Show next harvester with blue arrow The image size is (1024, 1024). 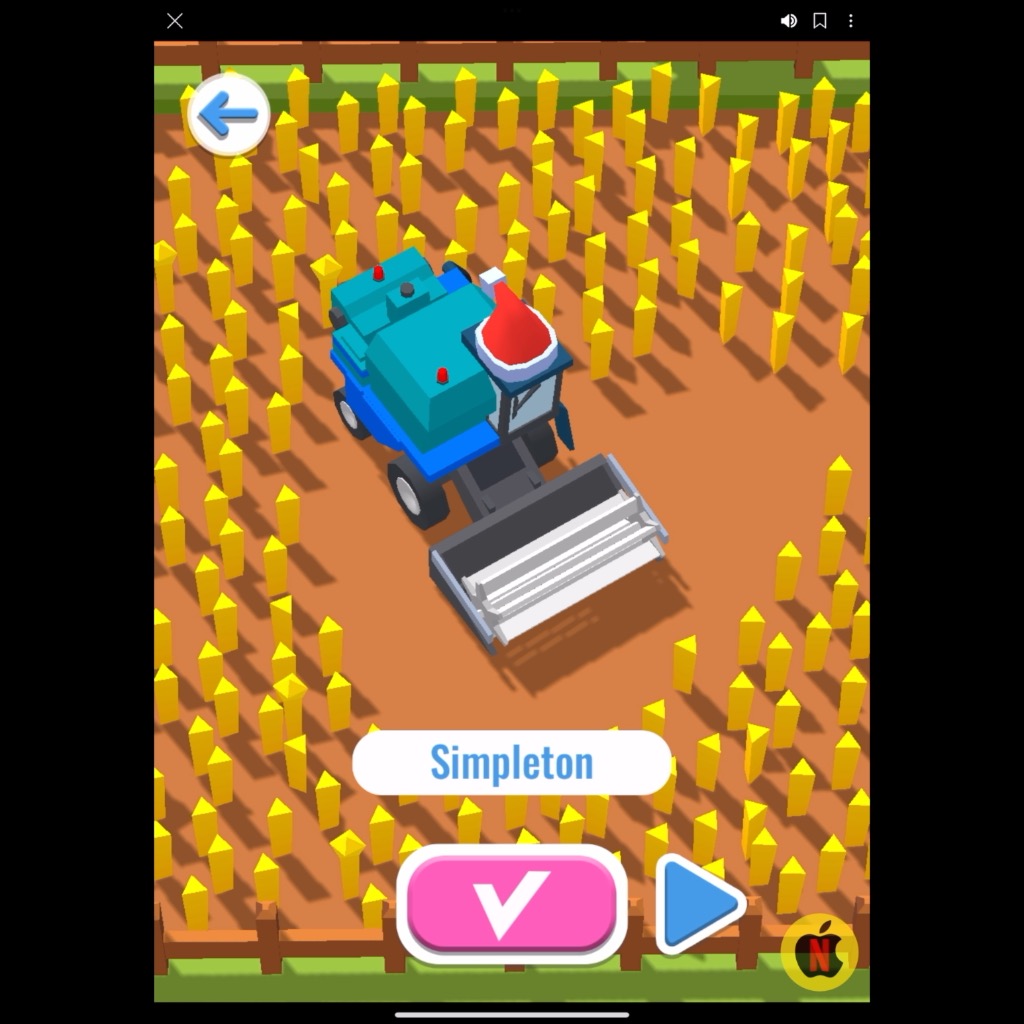696,903
